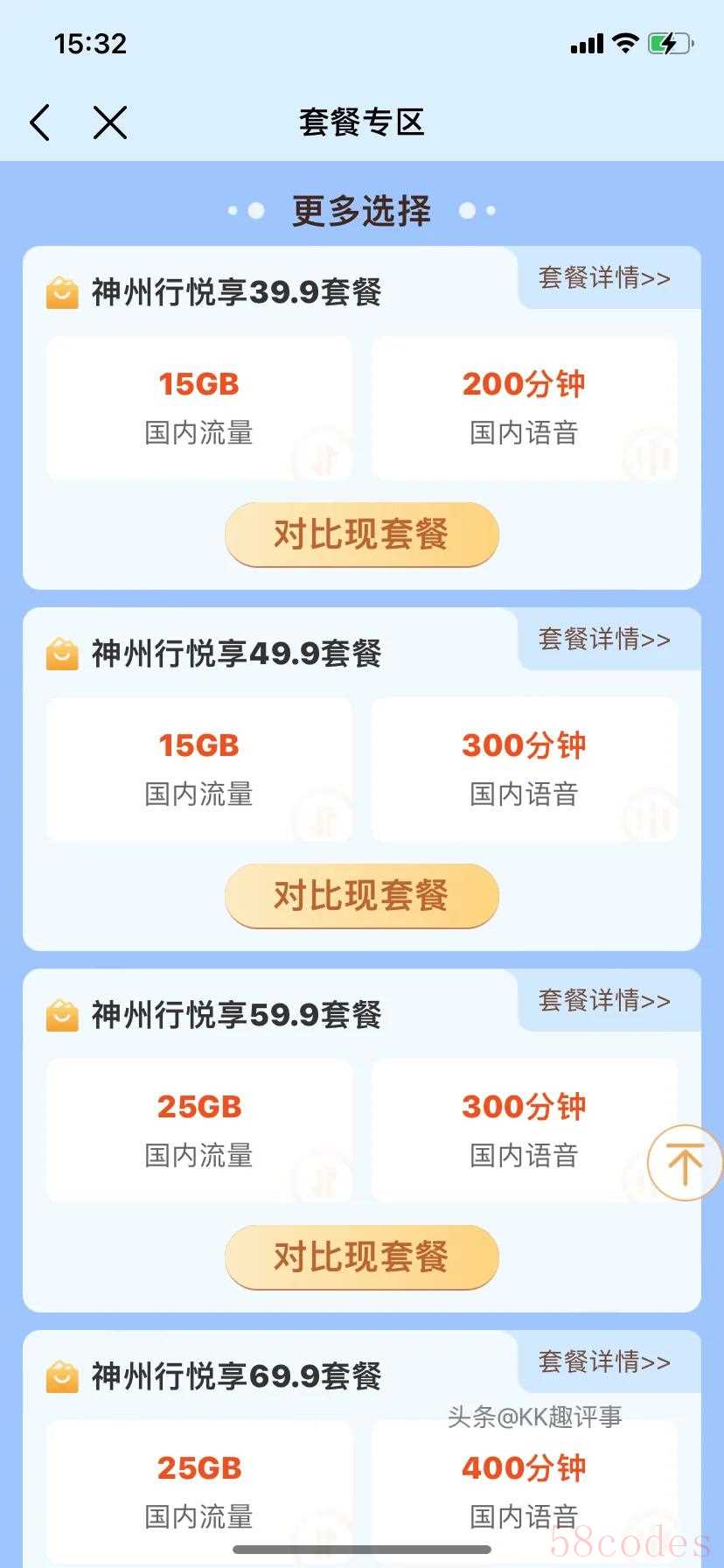This screenshot has height=1568, width=724.
Task: Close the 套餐专区 page
Action: pyautogui.click(x=110, y=122)
